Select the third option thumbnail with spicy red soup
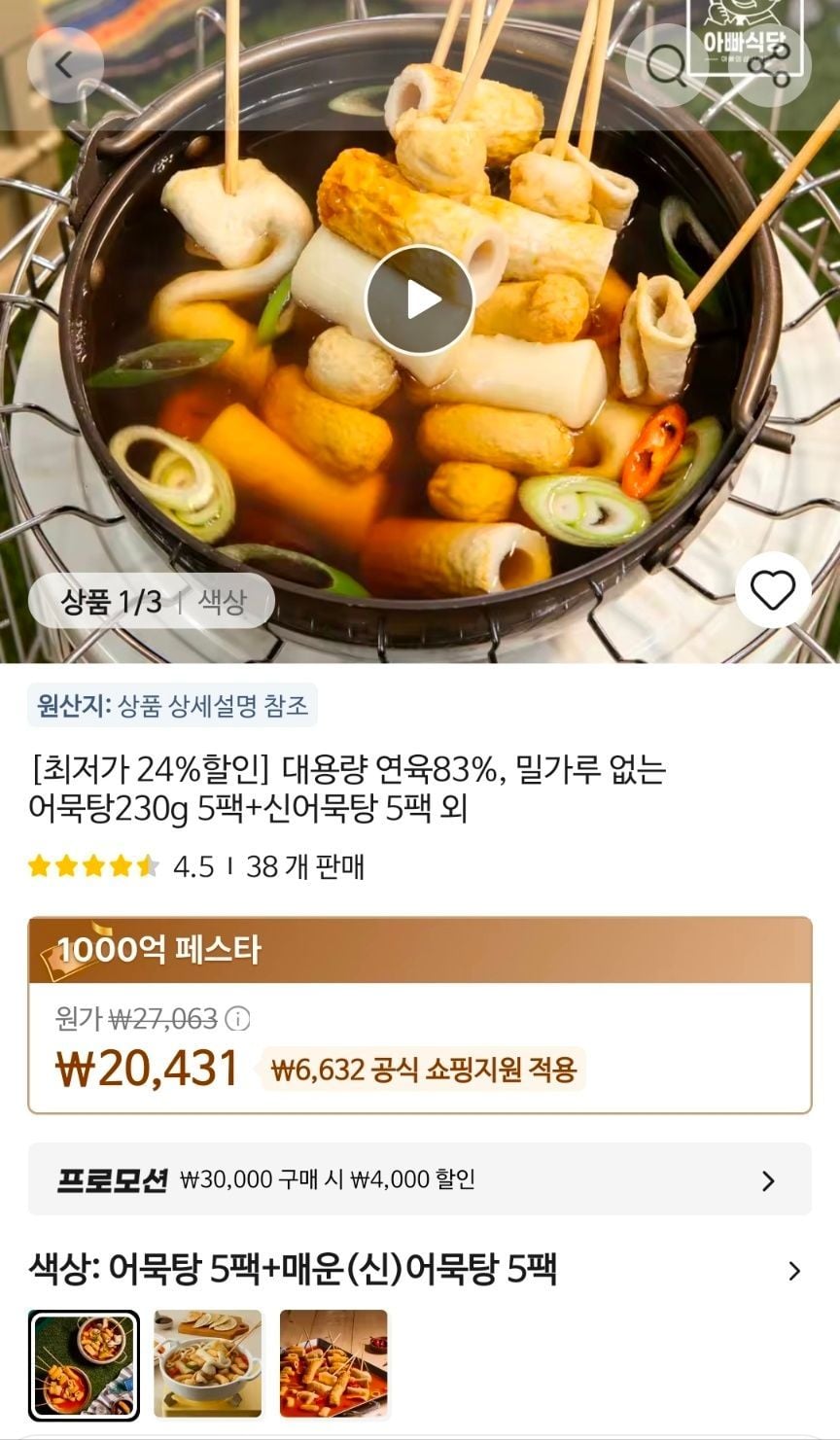 tap(333, 1365)
